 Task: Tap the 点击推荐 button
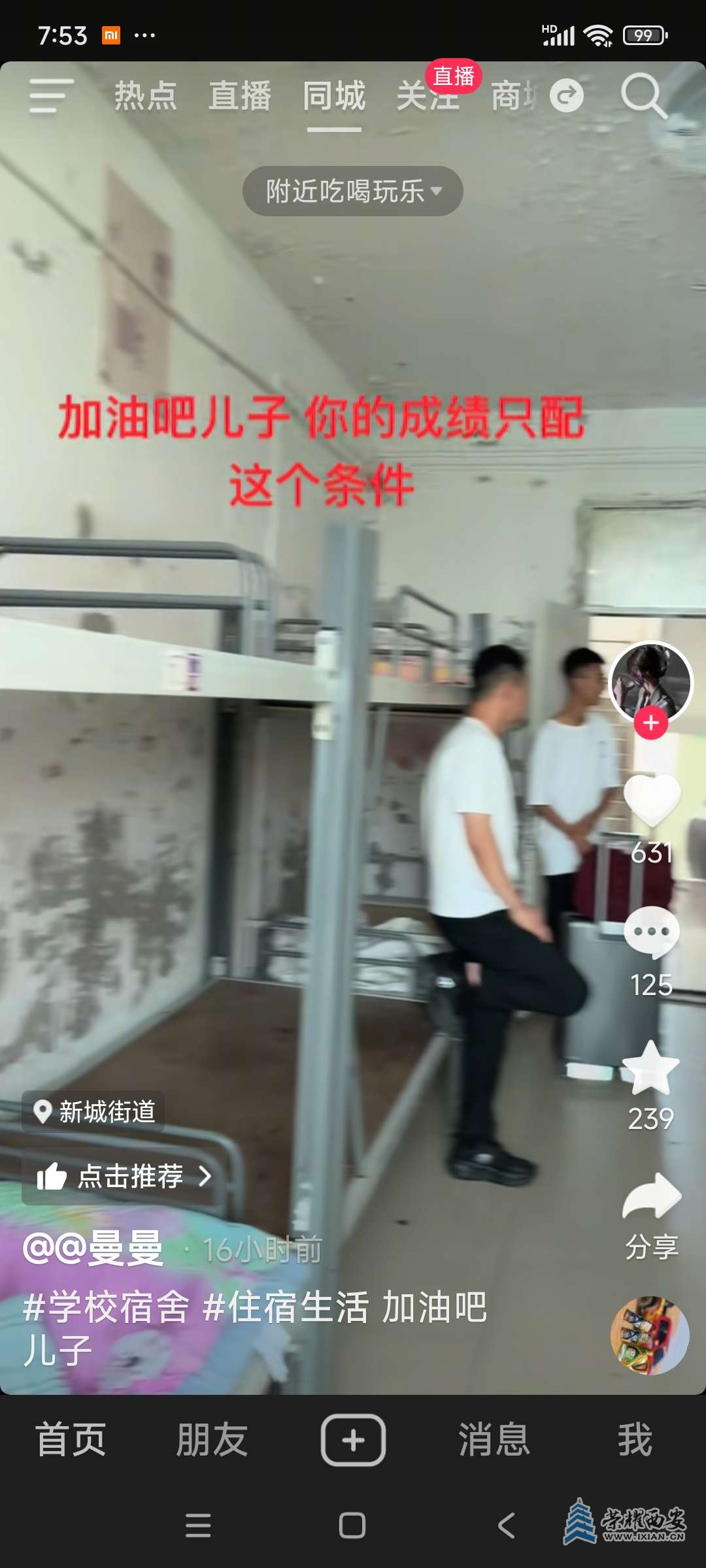coord(124,1177)
